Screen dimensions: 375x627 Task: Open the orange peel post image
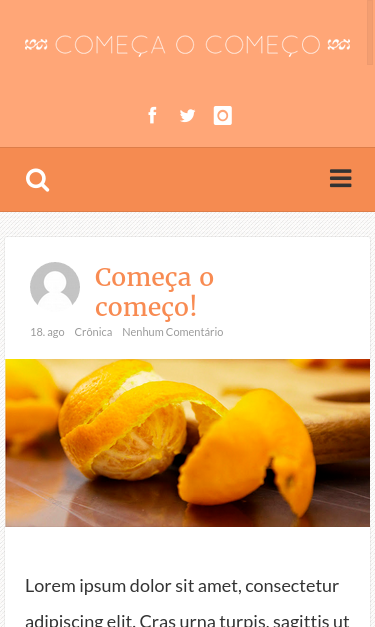pyautogui.click(x=188, y=443)
